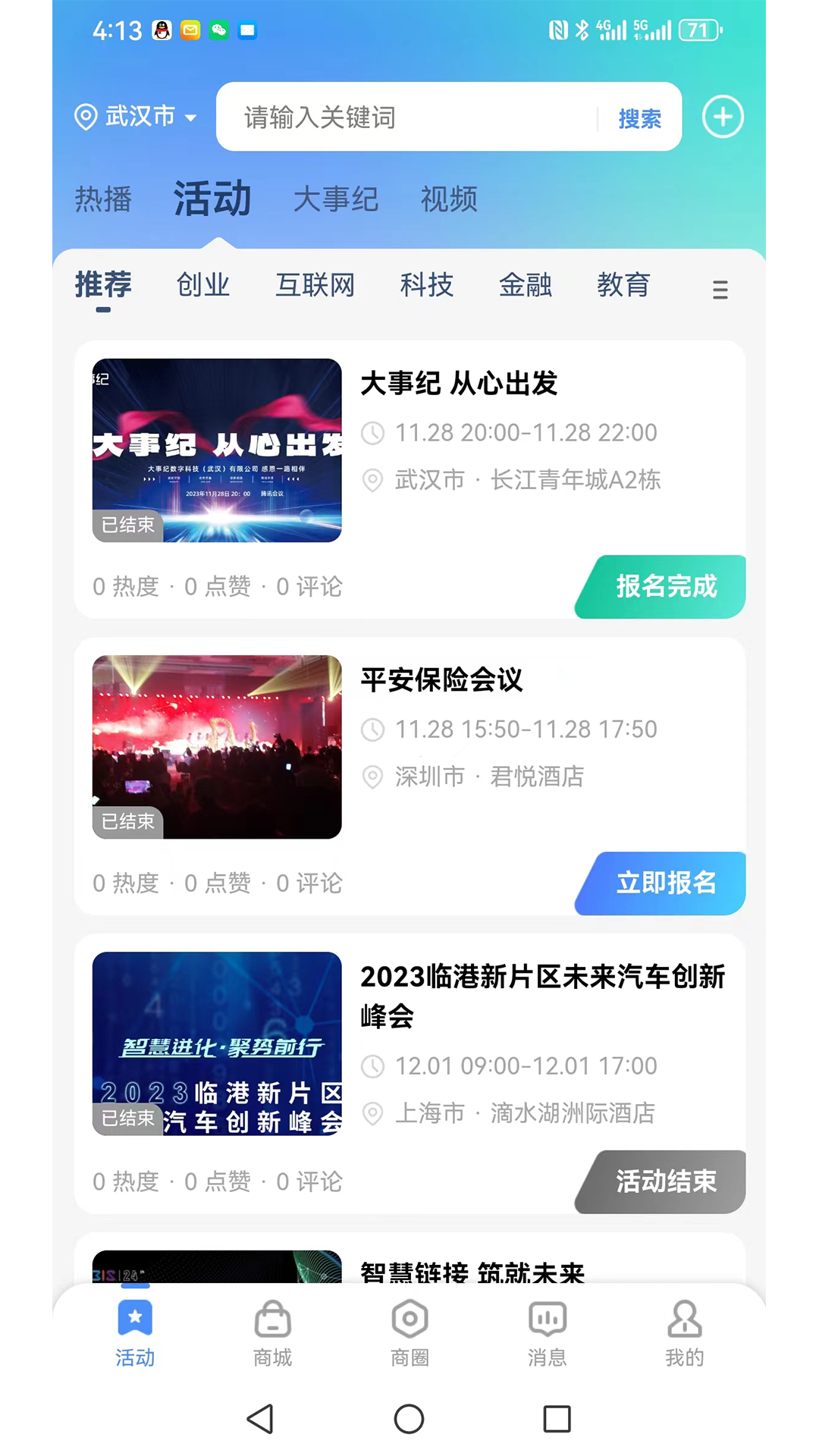
Task: Select the 互联网 category chip
Action: click(x=315, y=286)
